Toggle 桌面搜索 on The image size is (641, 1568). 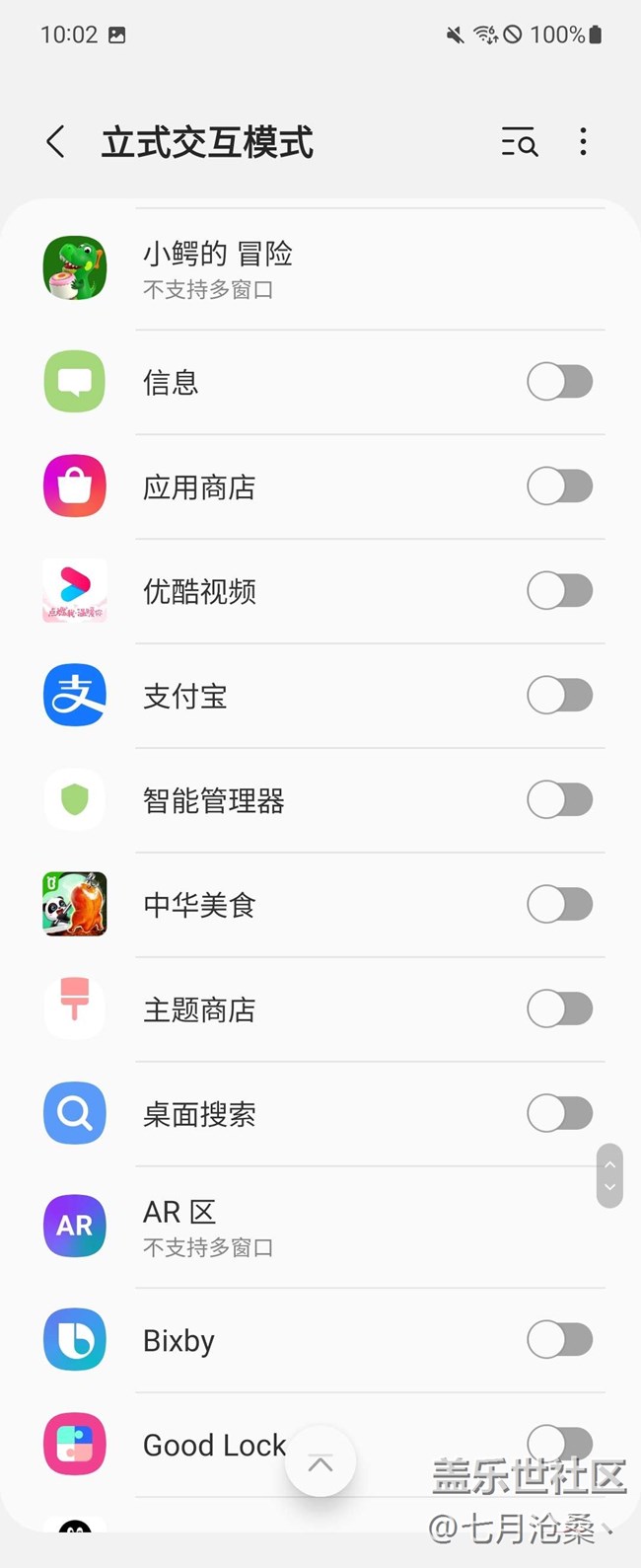pyautogui.click(x=559, y=1114)
